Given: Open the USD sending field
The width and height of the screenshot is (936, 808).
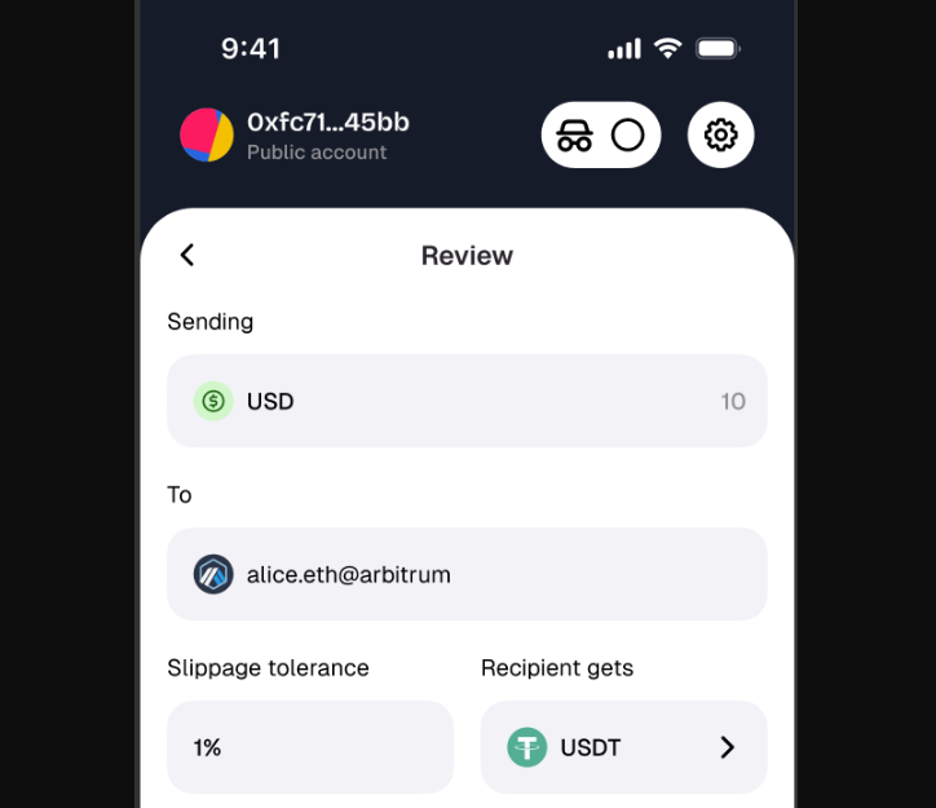Looking at the screenshot, I should point(466,401).
